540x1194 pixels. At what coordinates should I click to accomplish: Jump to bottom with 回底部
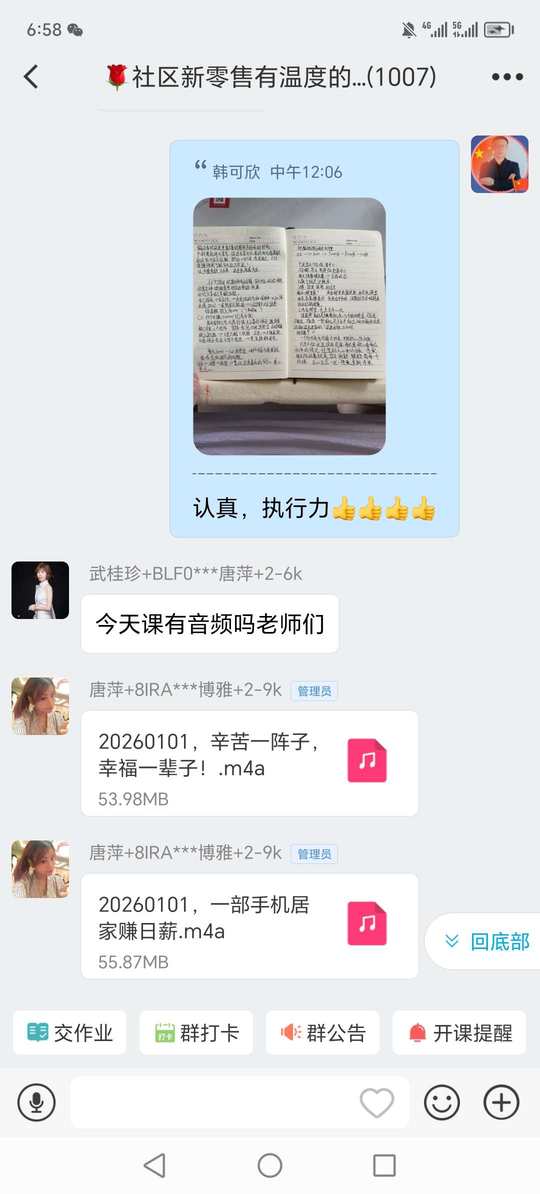[x=486, y=942]
